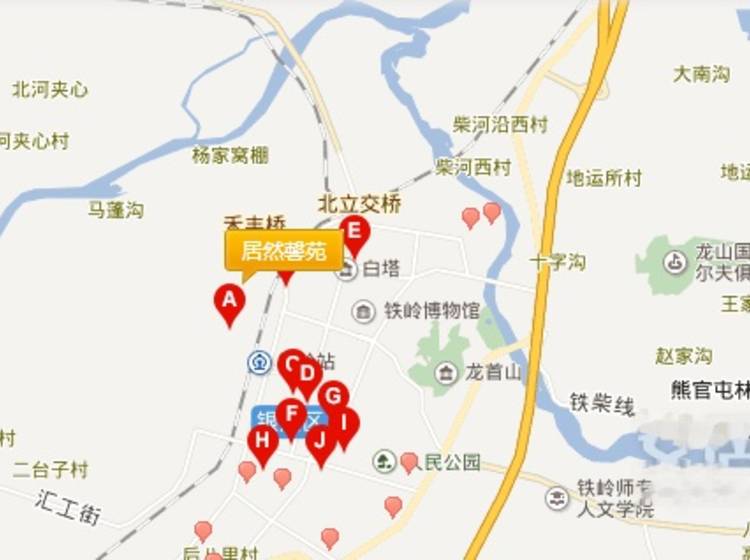Tap marker G on the map
The height and width of the screenshot is (560, 750).
click(334, 396)
